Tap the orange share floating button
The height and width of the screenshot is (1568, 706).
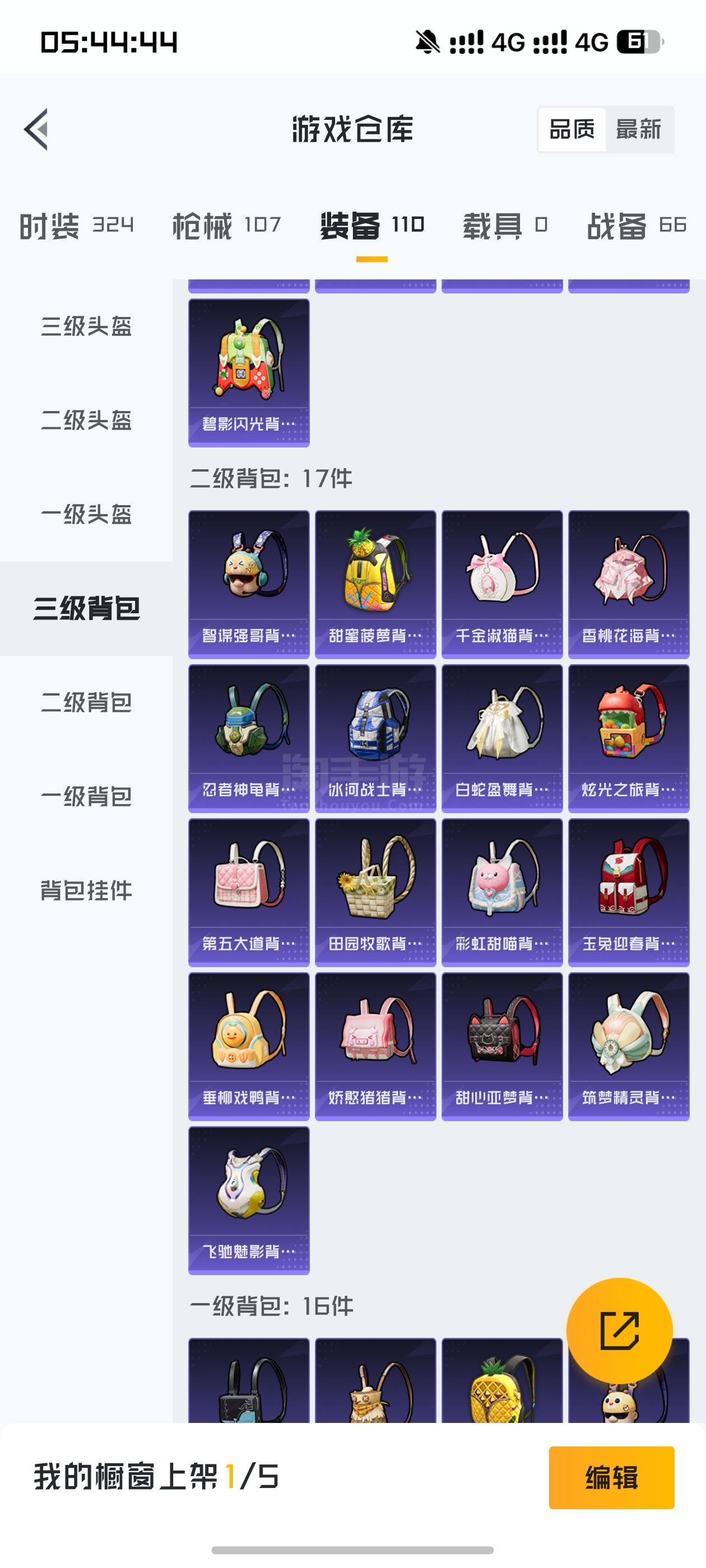pos(619,1331)
